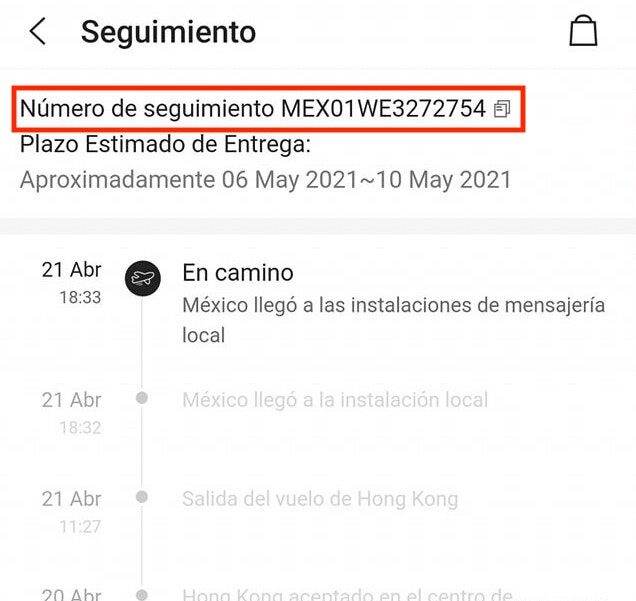
Task: Open the shopping bag
Action: pyautogui.click(x=583, y=31)
